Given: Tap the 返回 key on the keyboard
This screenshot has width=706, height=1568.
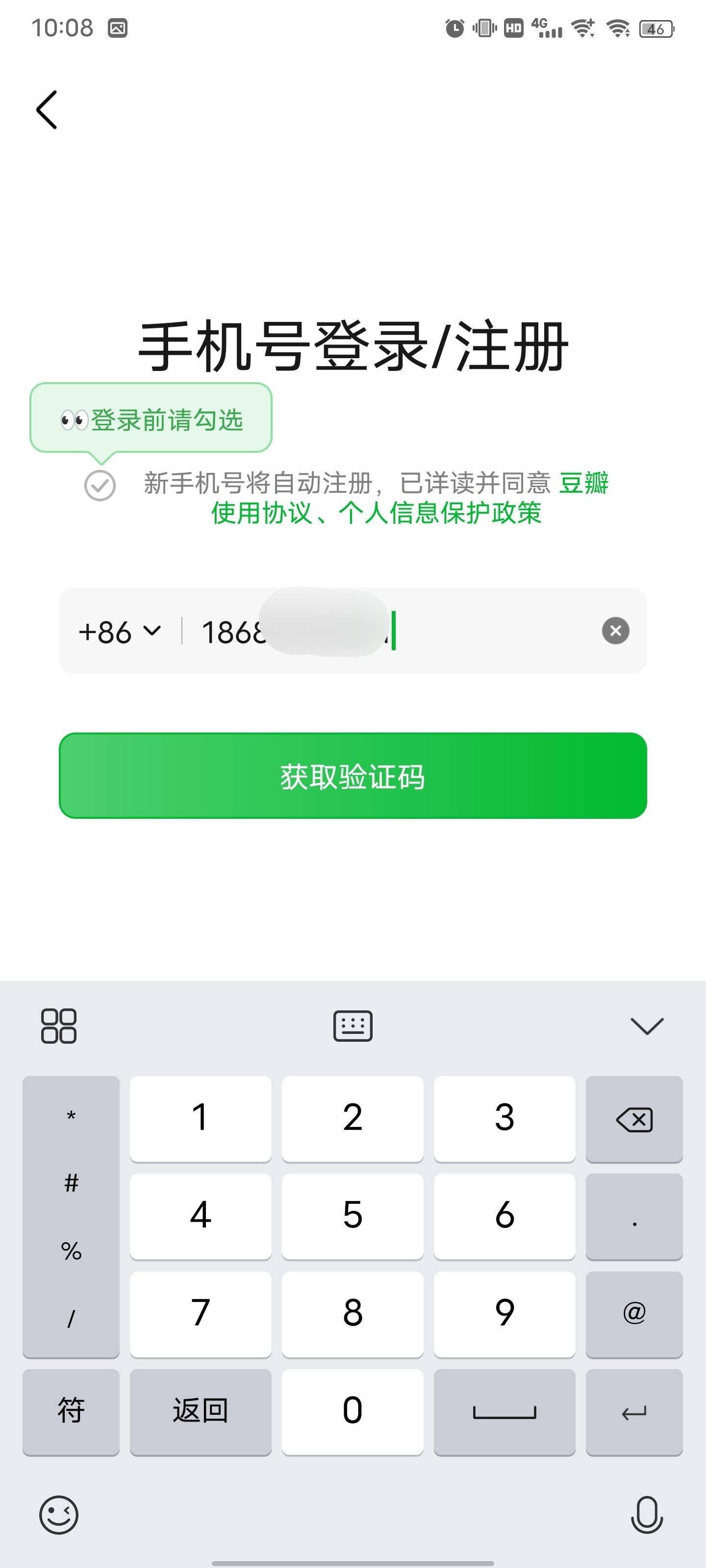Looking at the screenshot, I should click(201, 1411).
